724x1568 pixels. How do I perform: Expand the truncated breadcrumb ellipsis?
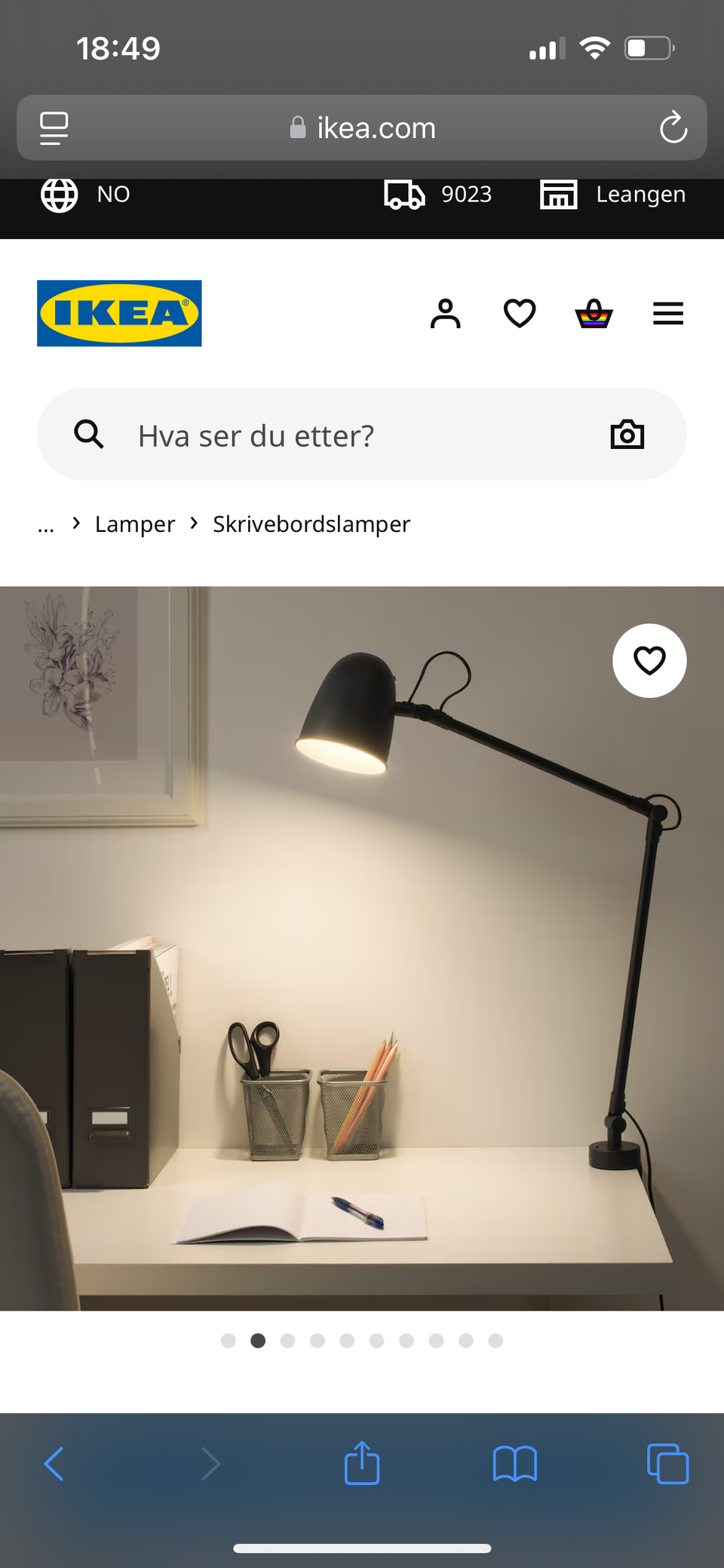[x=45, y=524]
